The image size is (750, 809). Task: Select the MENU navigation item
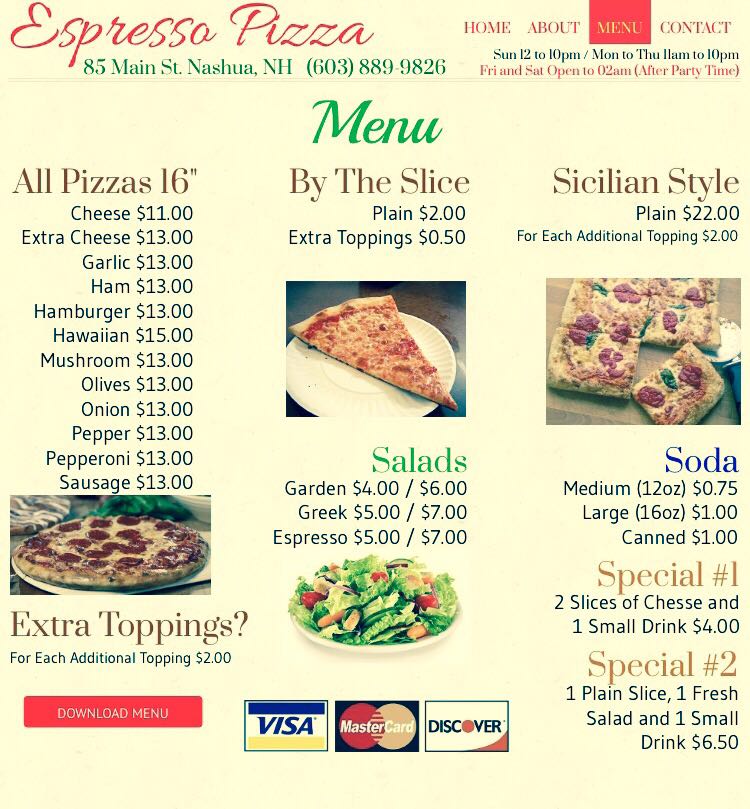pyautogui.click(x=619, y=27)
